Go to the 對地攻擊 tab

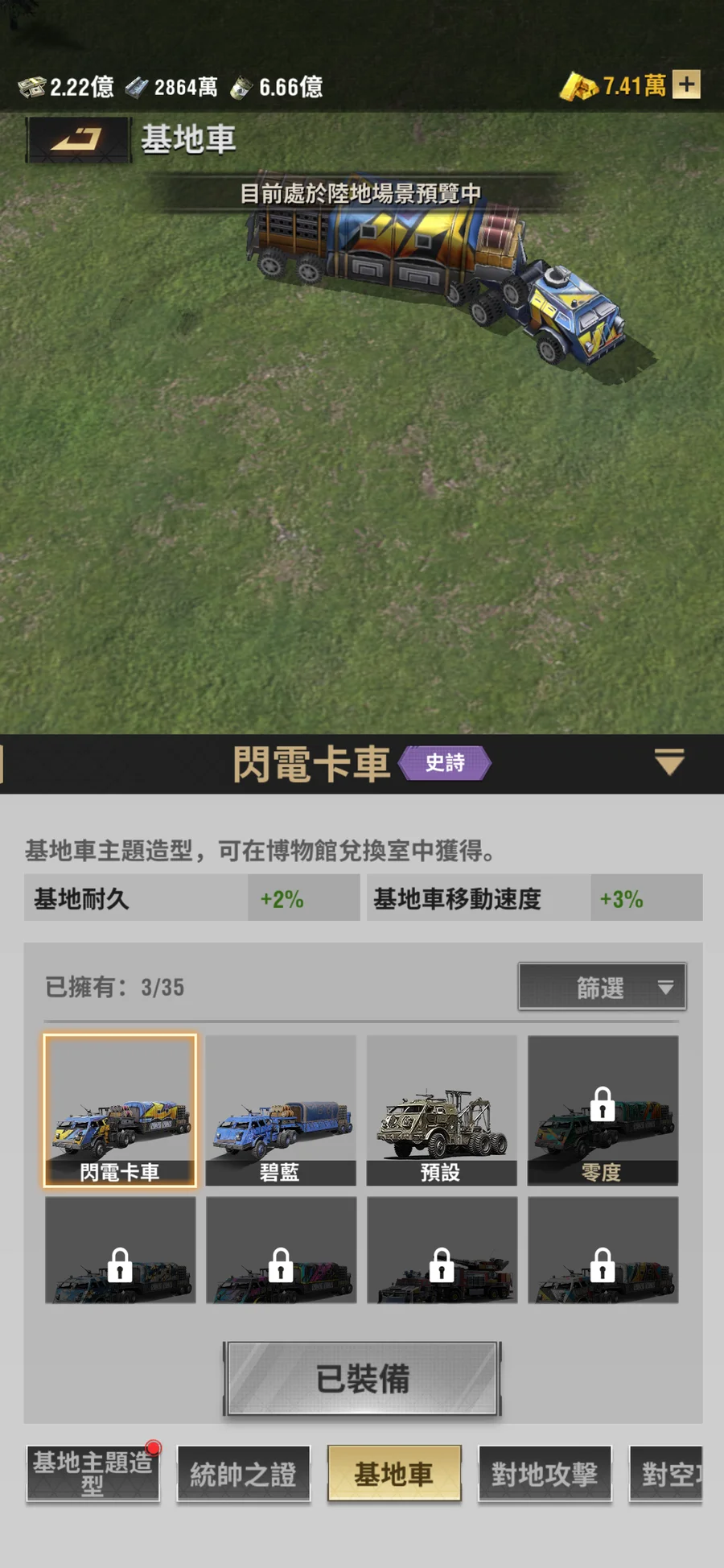click(x=545, y=1474)
